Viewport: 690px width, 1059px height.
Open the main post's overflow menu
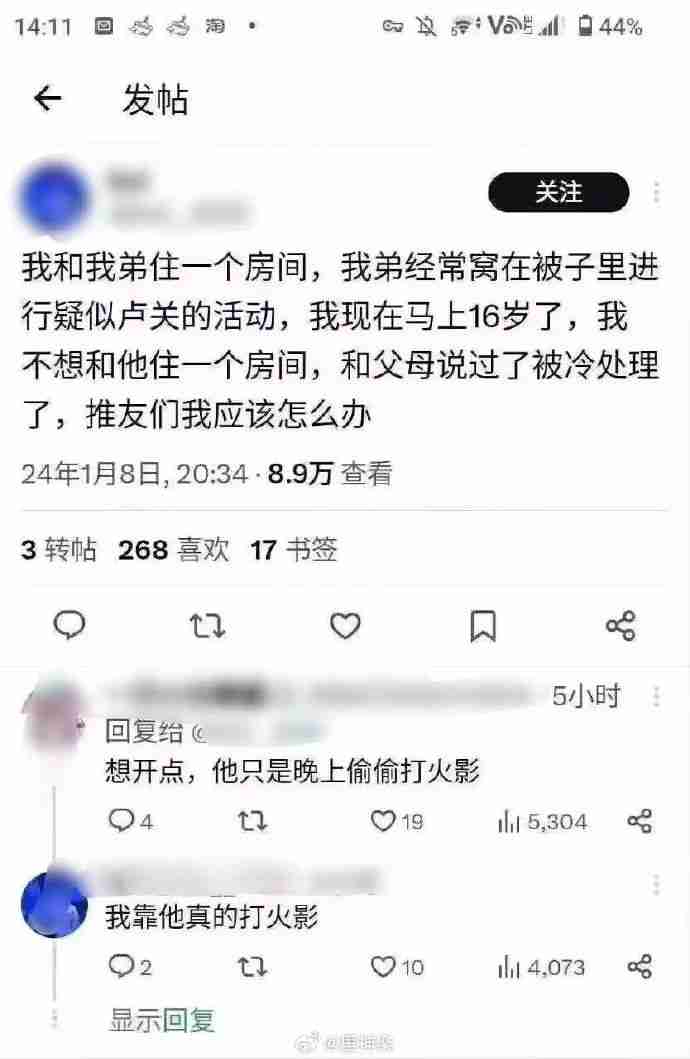(656, 192)
